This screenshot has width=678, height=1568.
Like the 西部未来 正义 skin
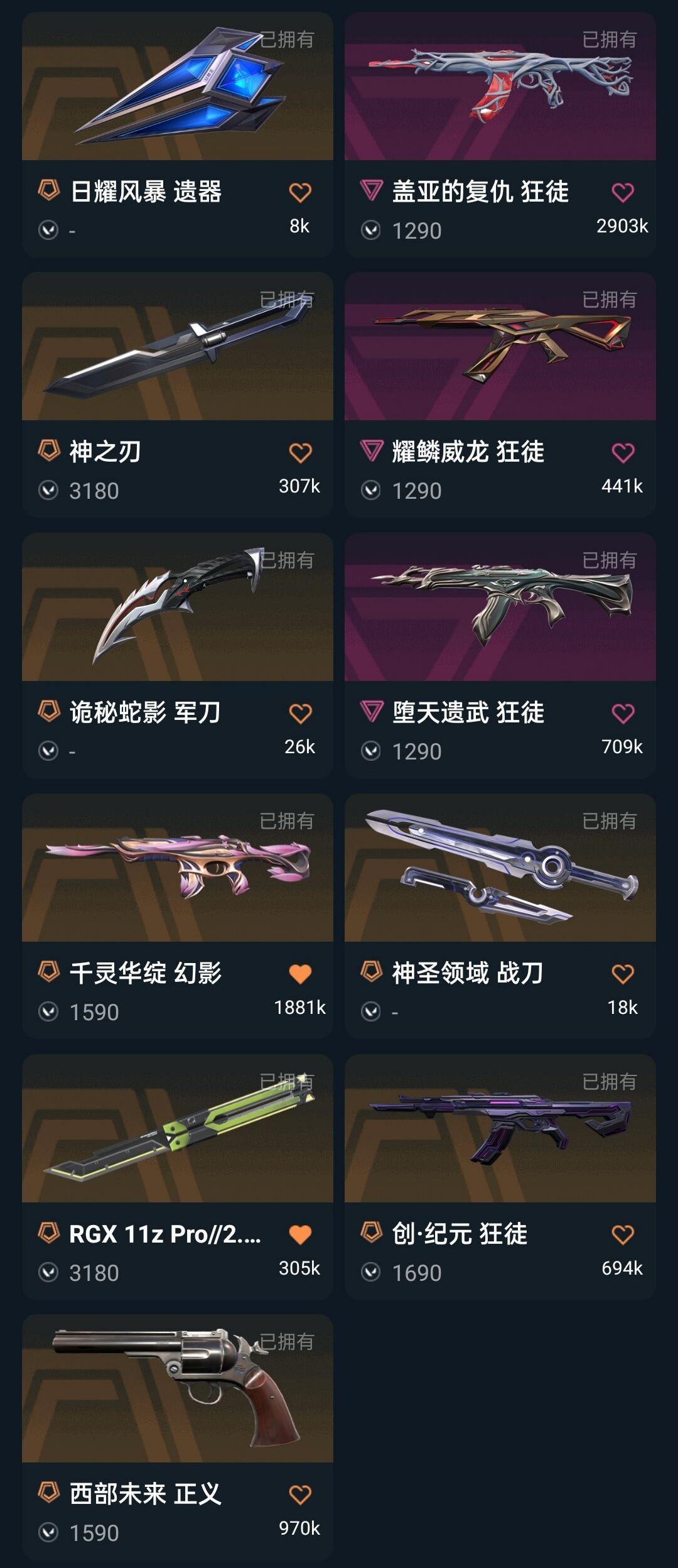pos(300,1494)
